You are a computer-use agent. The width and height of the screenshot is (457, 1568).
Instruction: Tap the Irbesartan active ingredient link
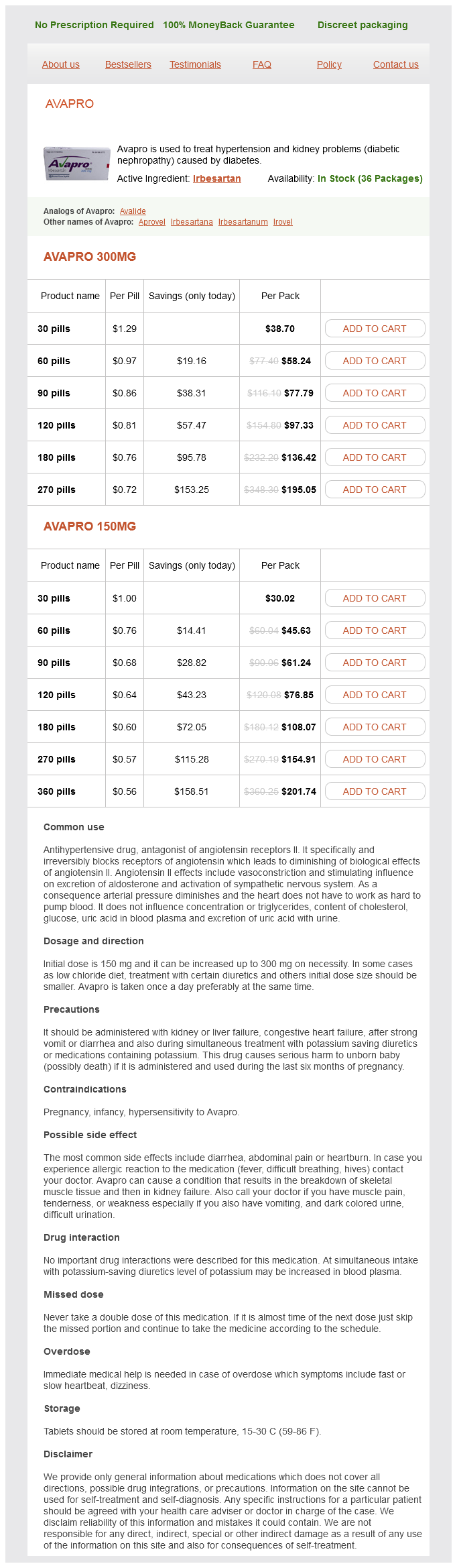[x=216, y=178]
